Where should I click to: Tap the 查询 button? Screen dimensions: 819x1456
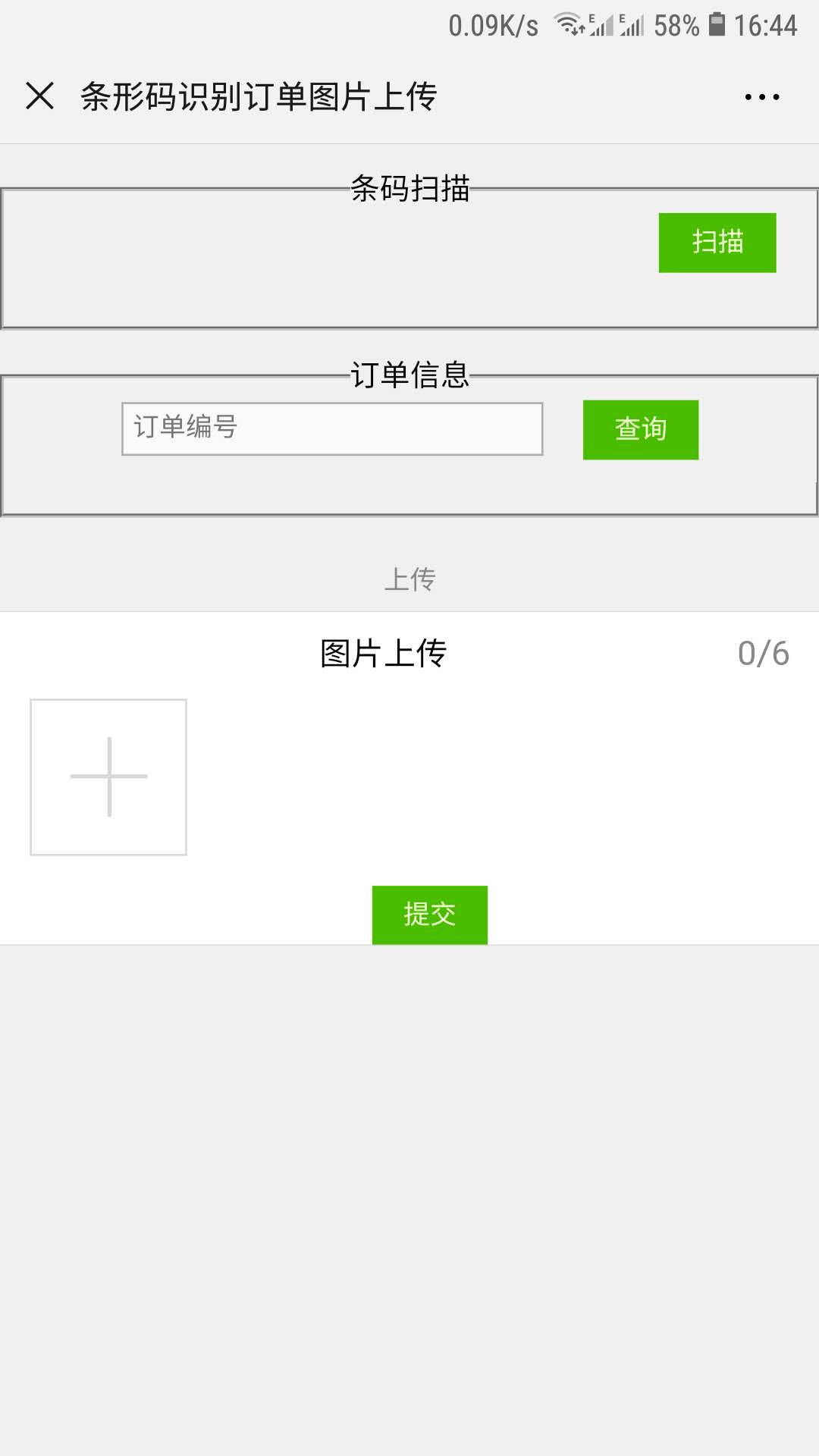pyautogui.click(x=641, y=429)
